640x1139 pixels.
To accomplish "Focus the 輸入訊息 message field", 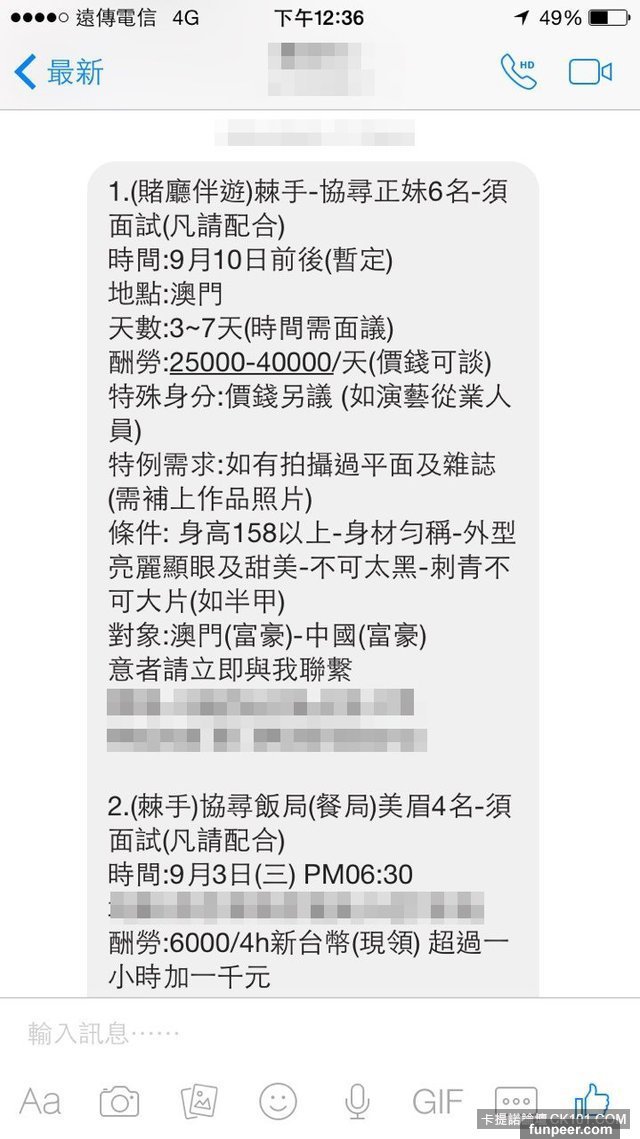I will click(x=300, y=1033).
